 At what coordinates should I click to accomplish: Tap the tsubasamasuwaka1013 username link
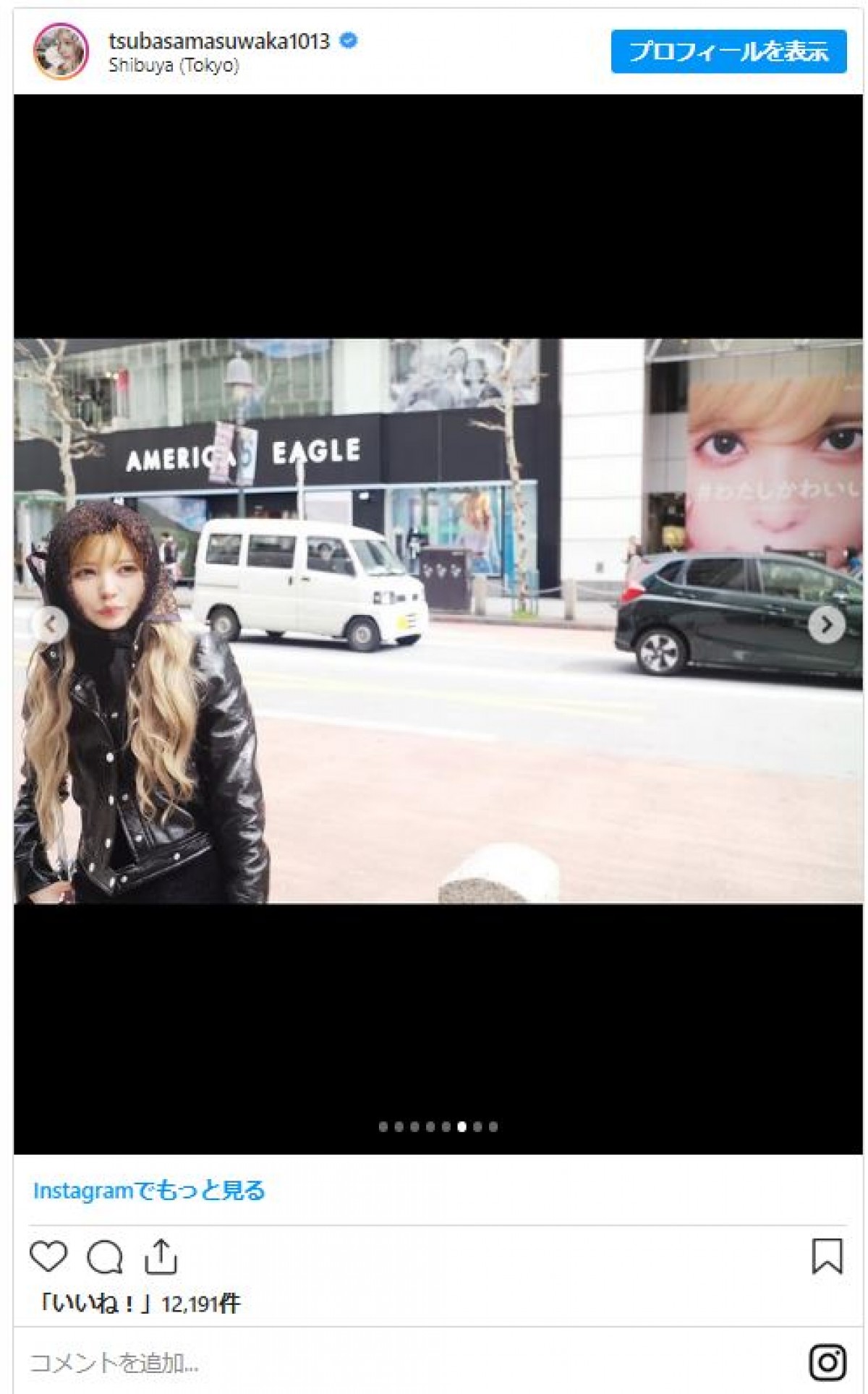218,41
